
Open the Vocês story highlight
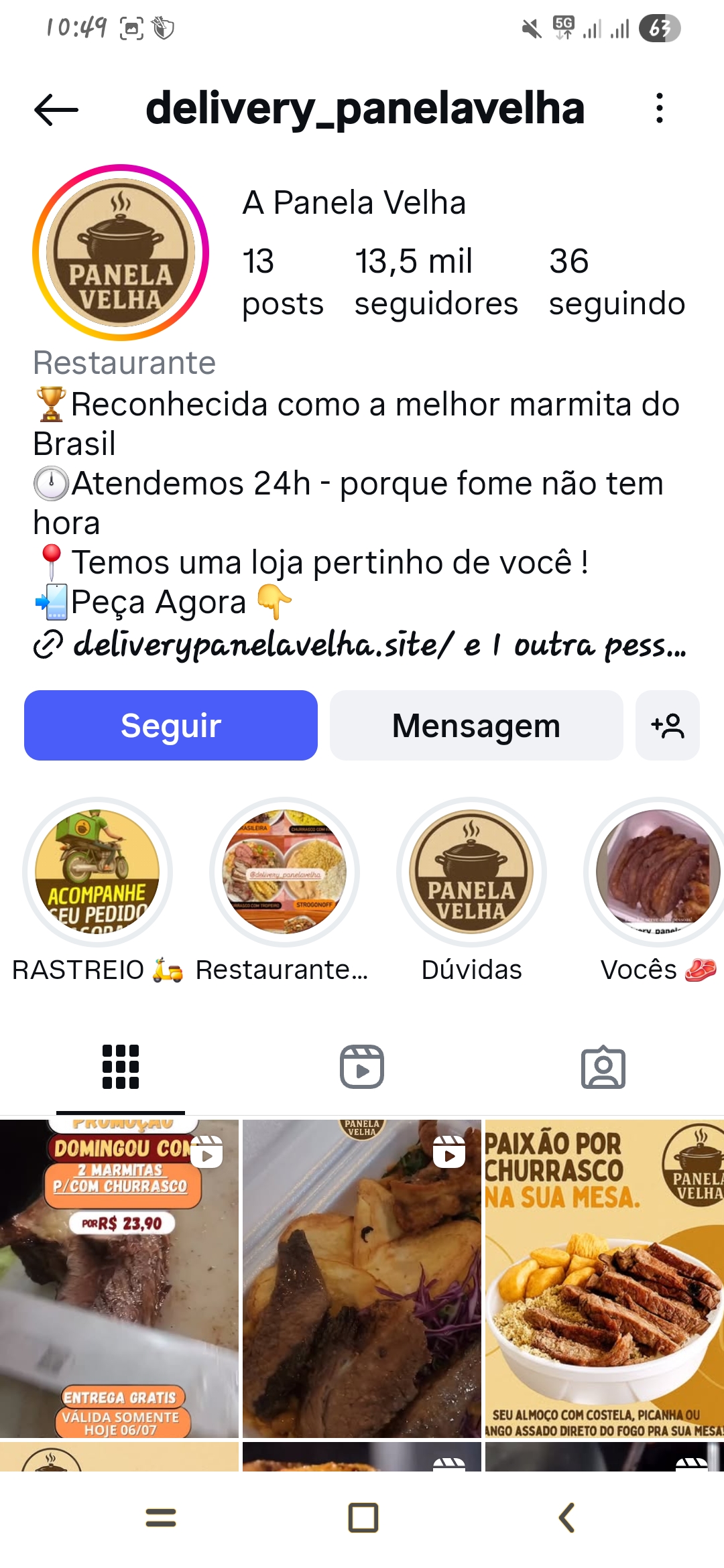coord(658,872)
